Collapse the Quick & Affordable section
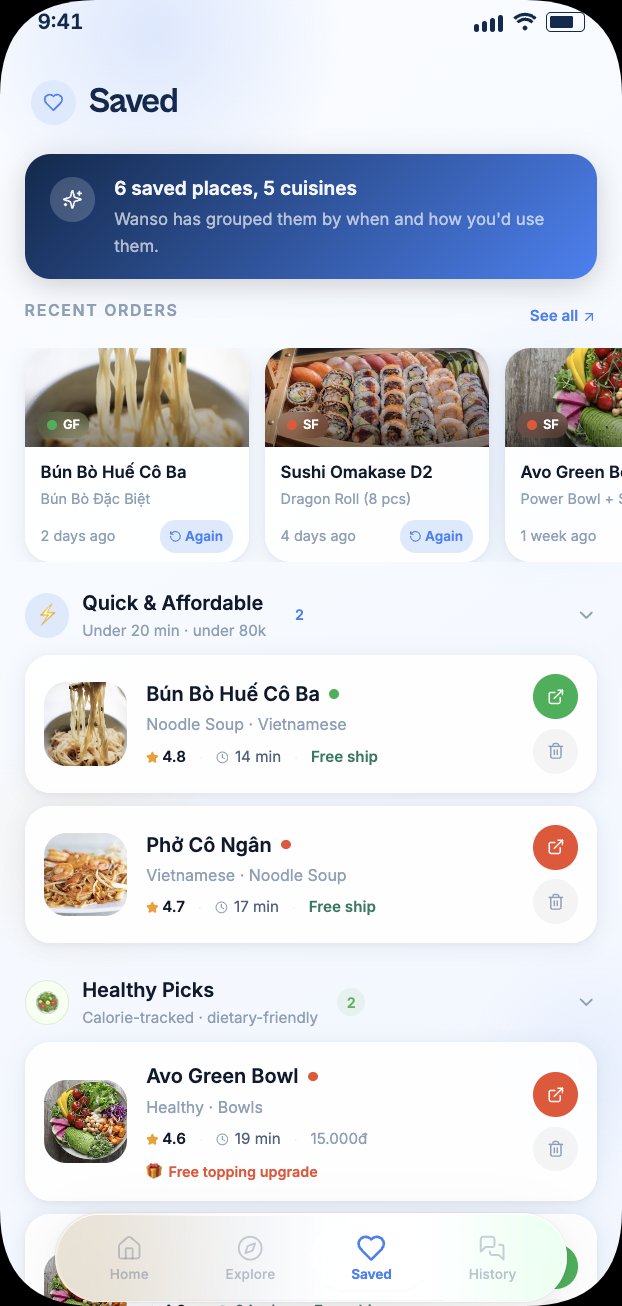622x1306 pixels. click(x=586, y=615)
